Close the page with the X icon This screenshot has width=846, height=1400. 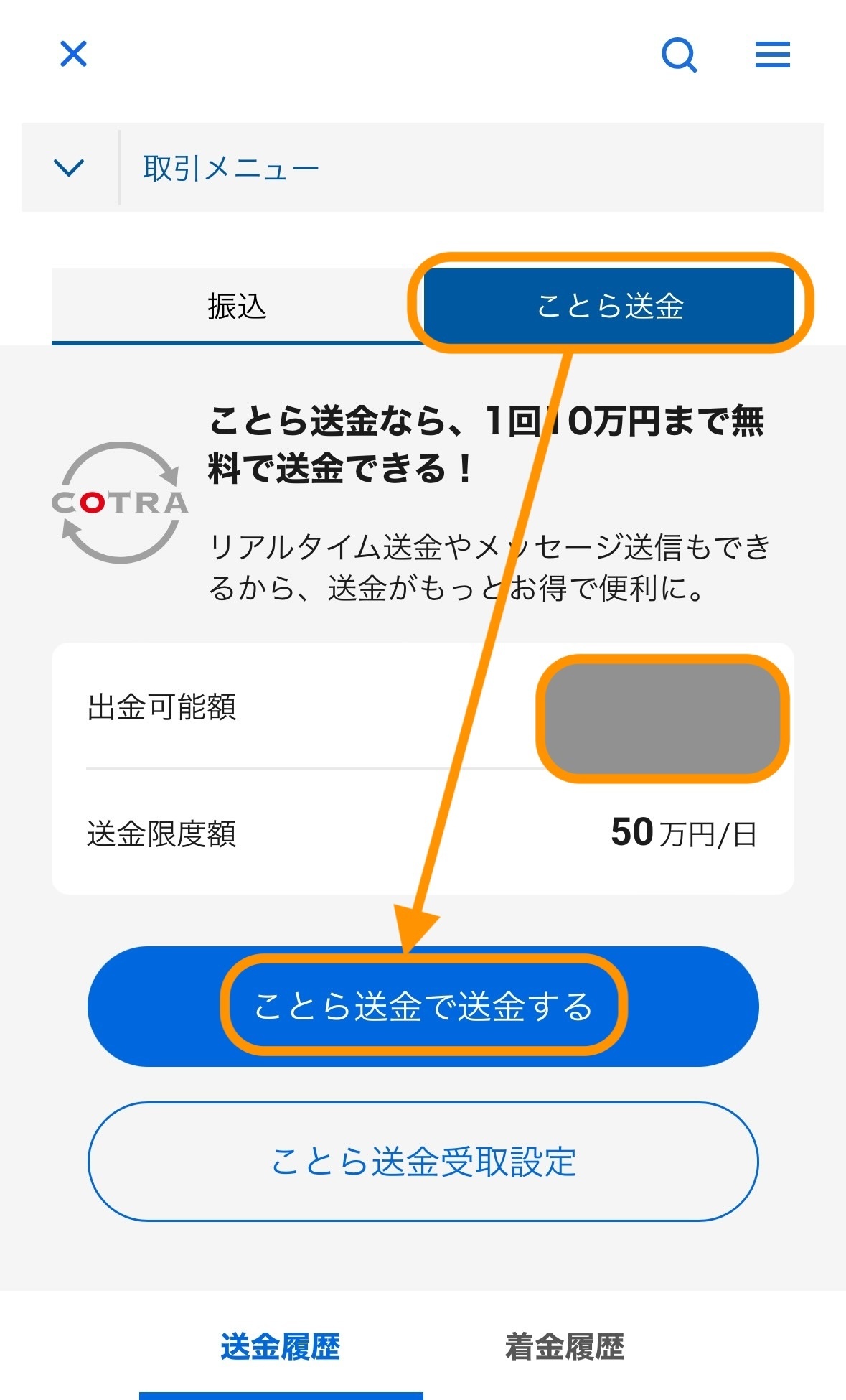(x=73, y=54)
